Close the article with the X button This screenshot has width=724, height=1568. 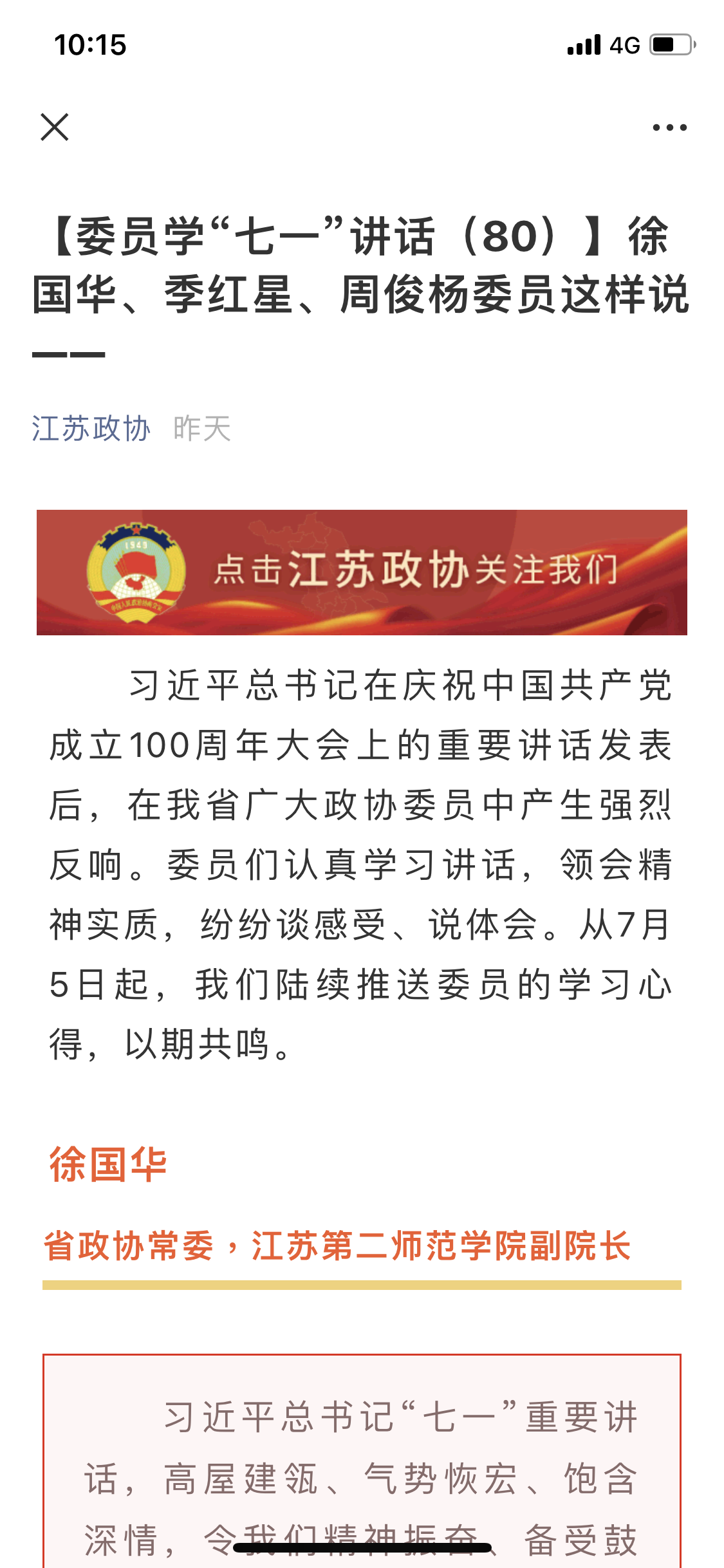tap(55, 127)
